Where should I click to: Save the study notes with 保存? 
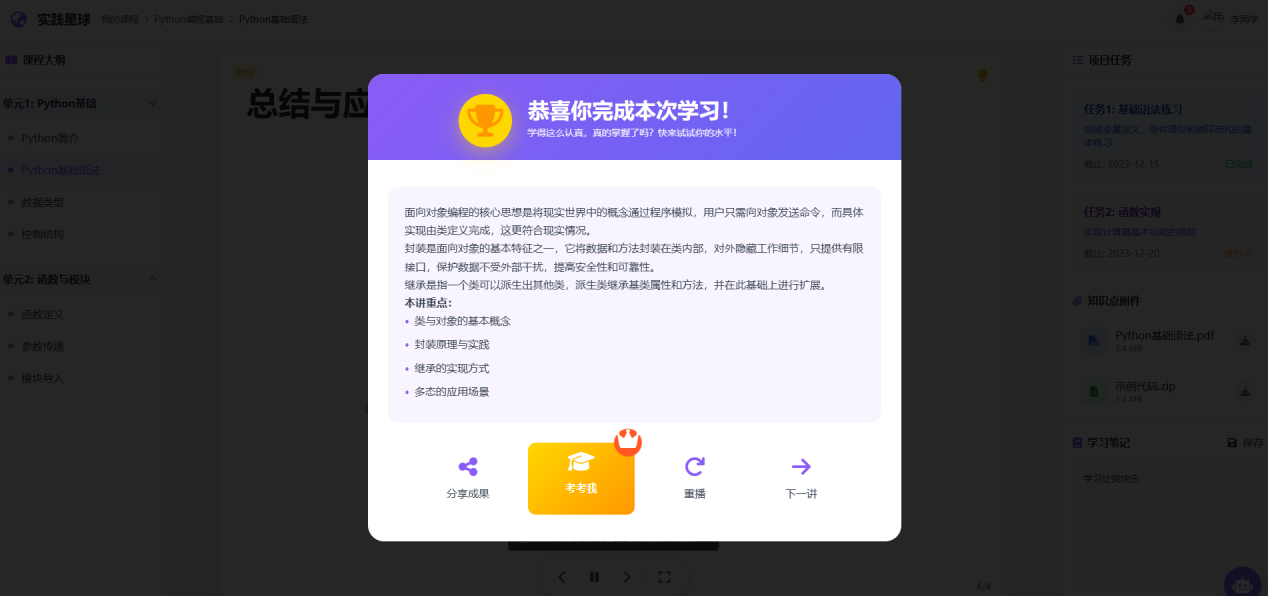(1245, 443)
